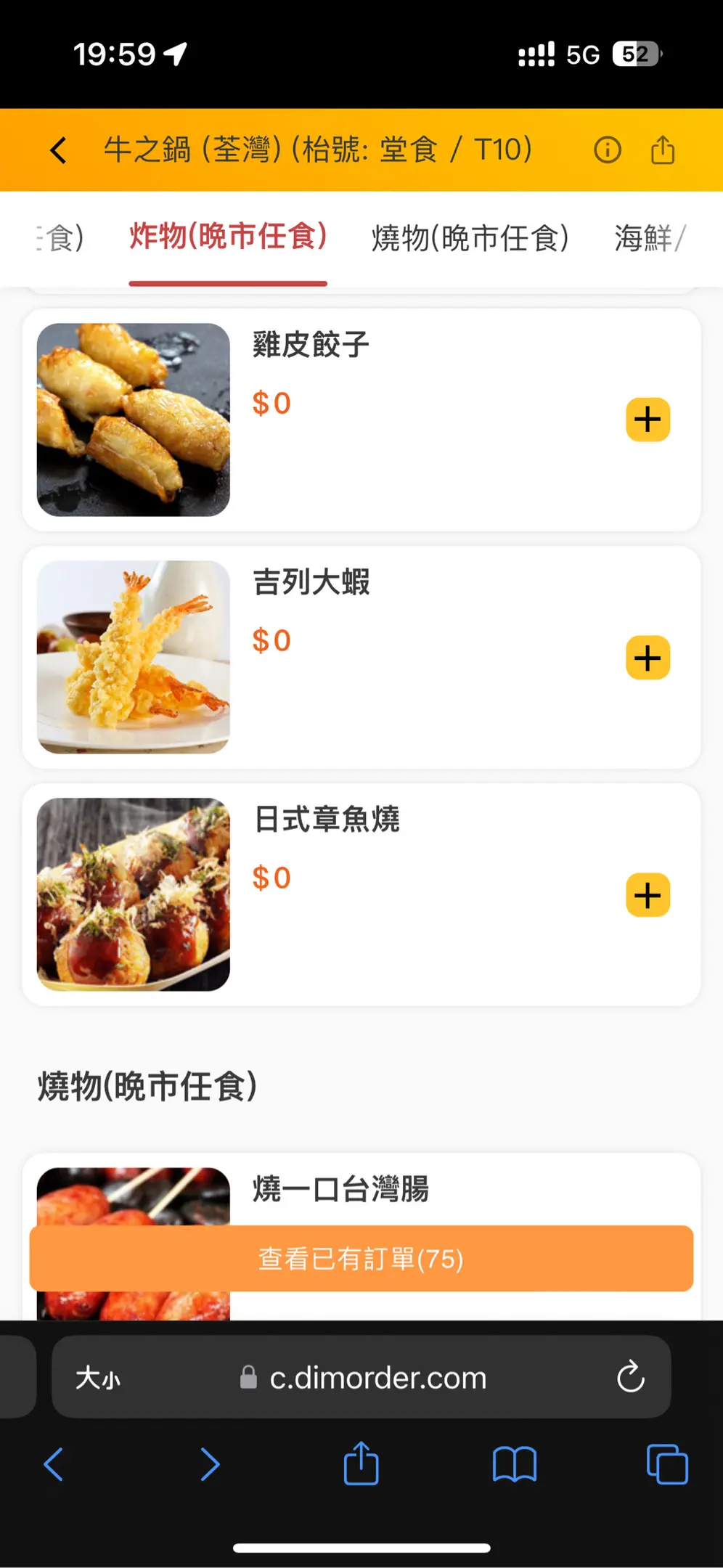Open Safari bookmarks

(x=514, y=1464)
